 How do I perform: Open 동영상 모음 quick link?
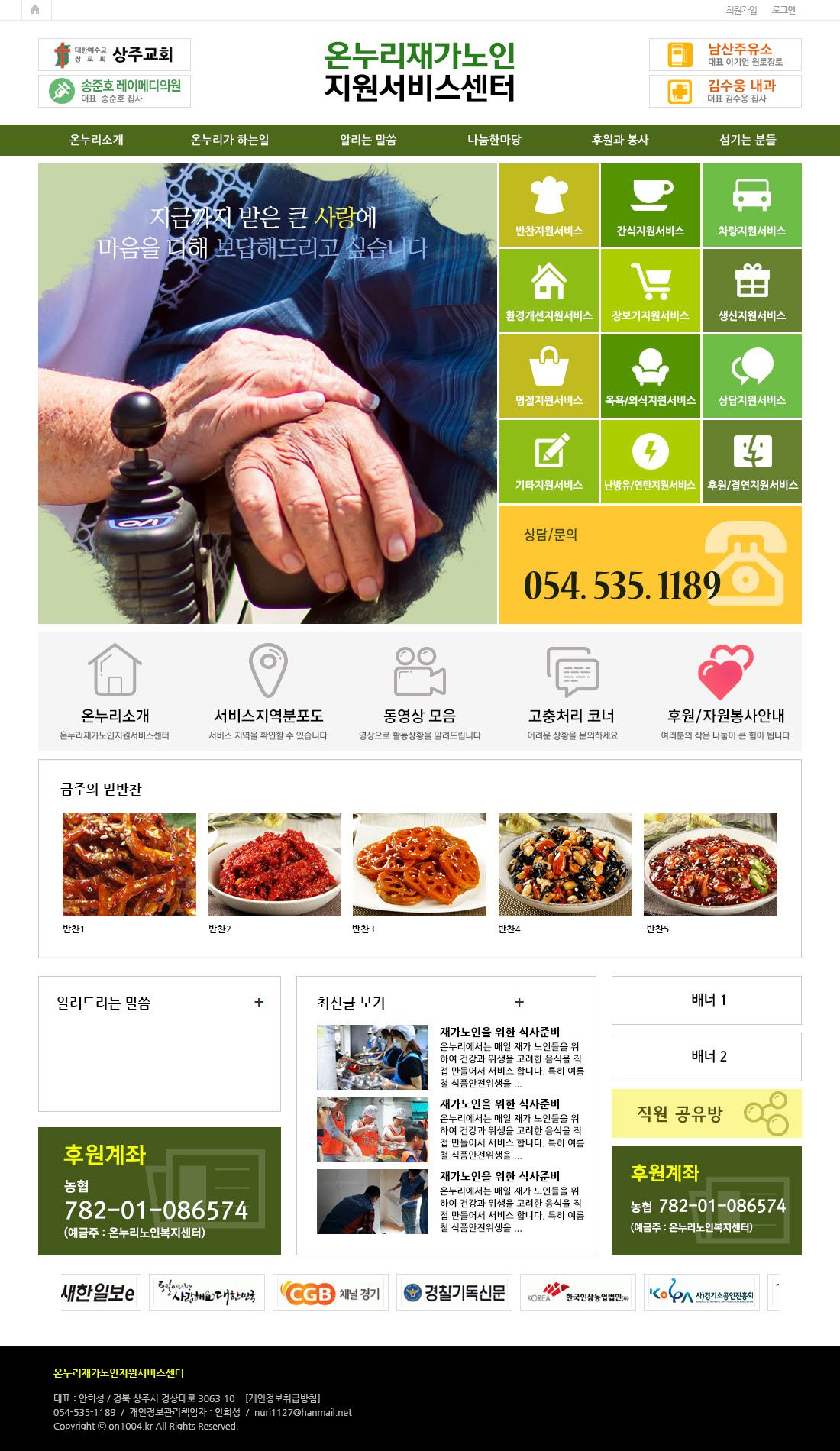tap(419, 691)
